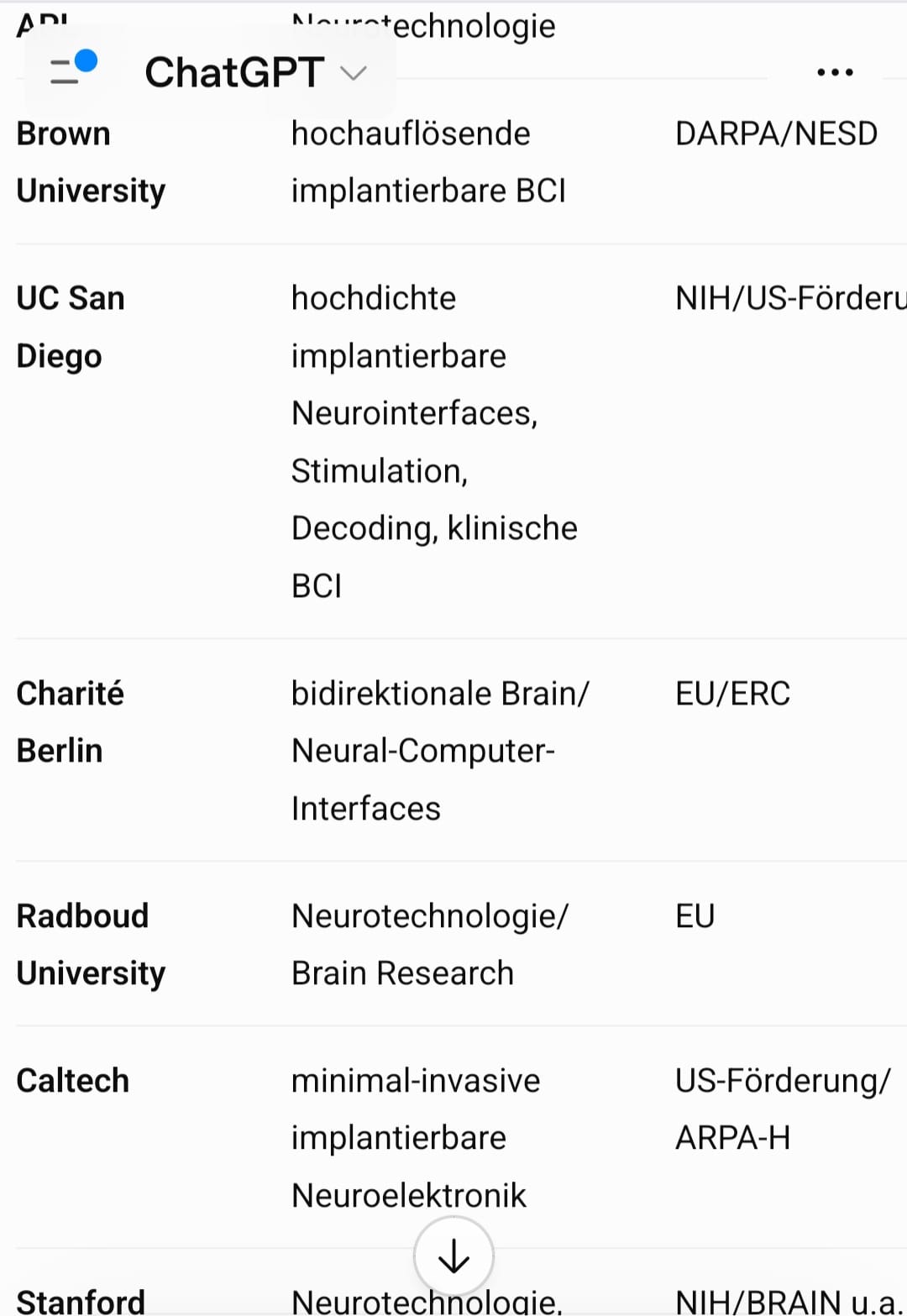This screenshot has width=907, height=1316.
Task: Expand the ChatGPT model dropdown
Action: (x=255, y=72)
